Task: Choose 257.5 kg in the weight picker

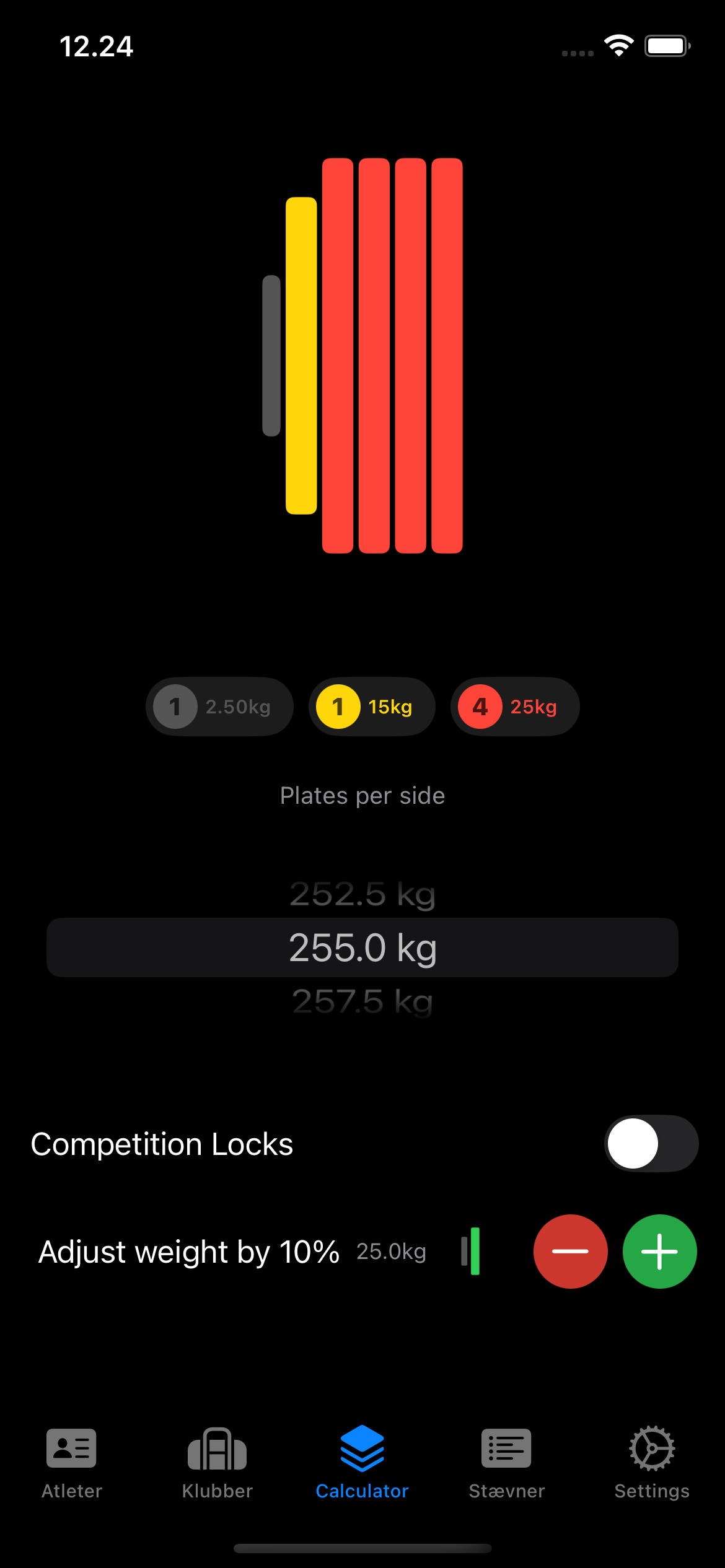Action: [362, 1001]
